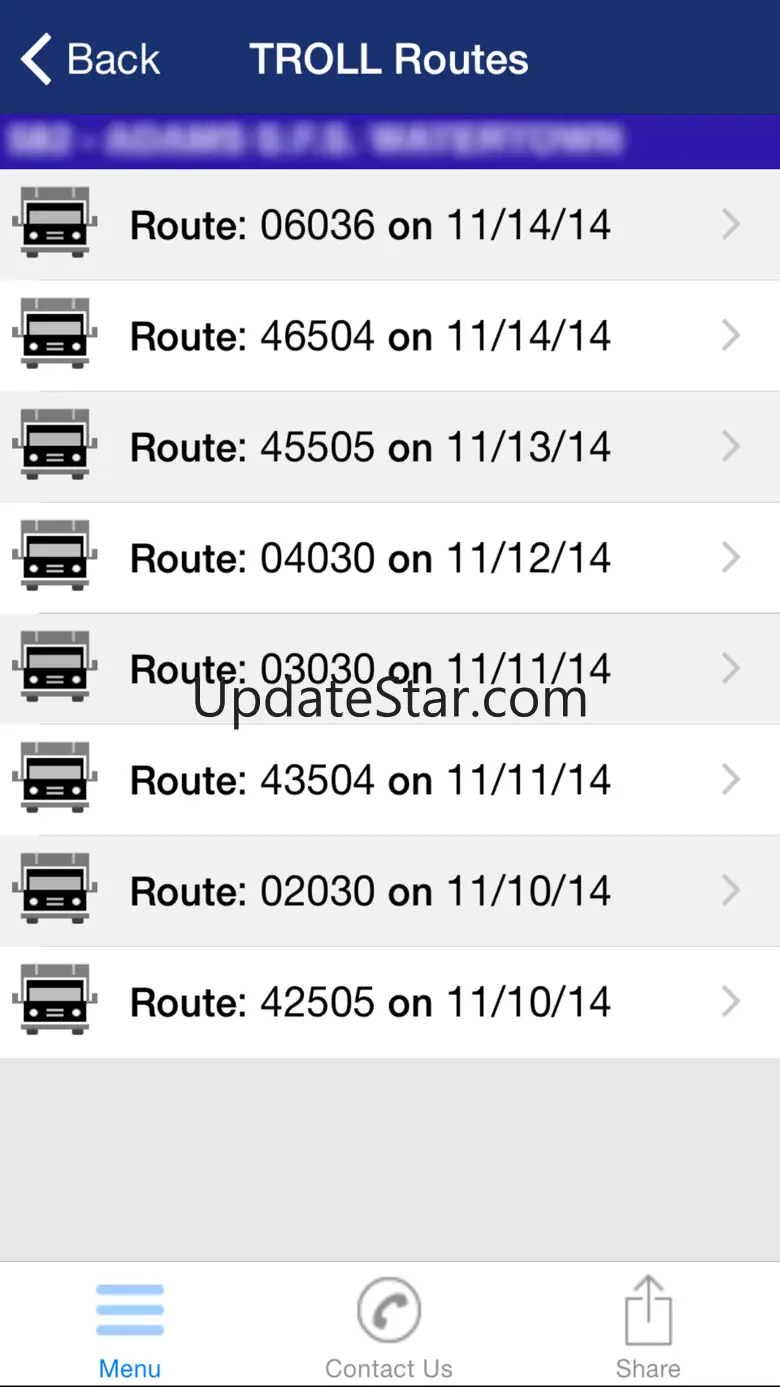780x1387 pixels.
Task: Go back to the previous screen
Action: 90,59
